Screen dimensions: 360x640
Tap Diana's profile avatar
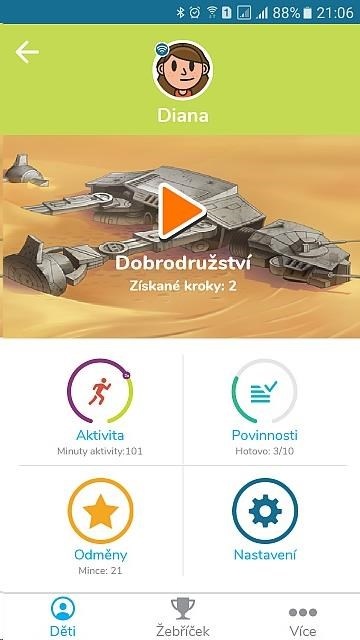tap(182, 70)
